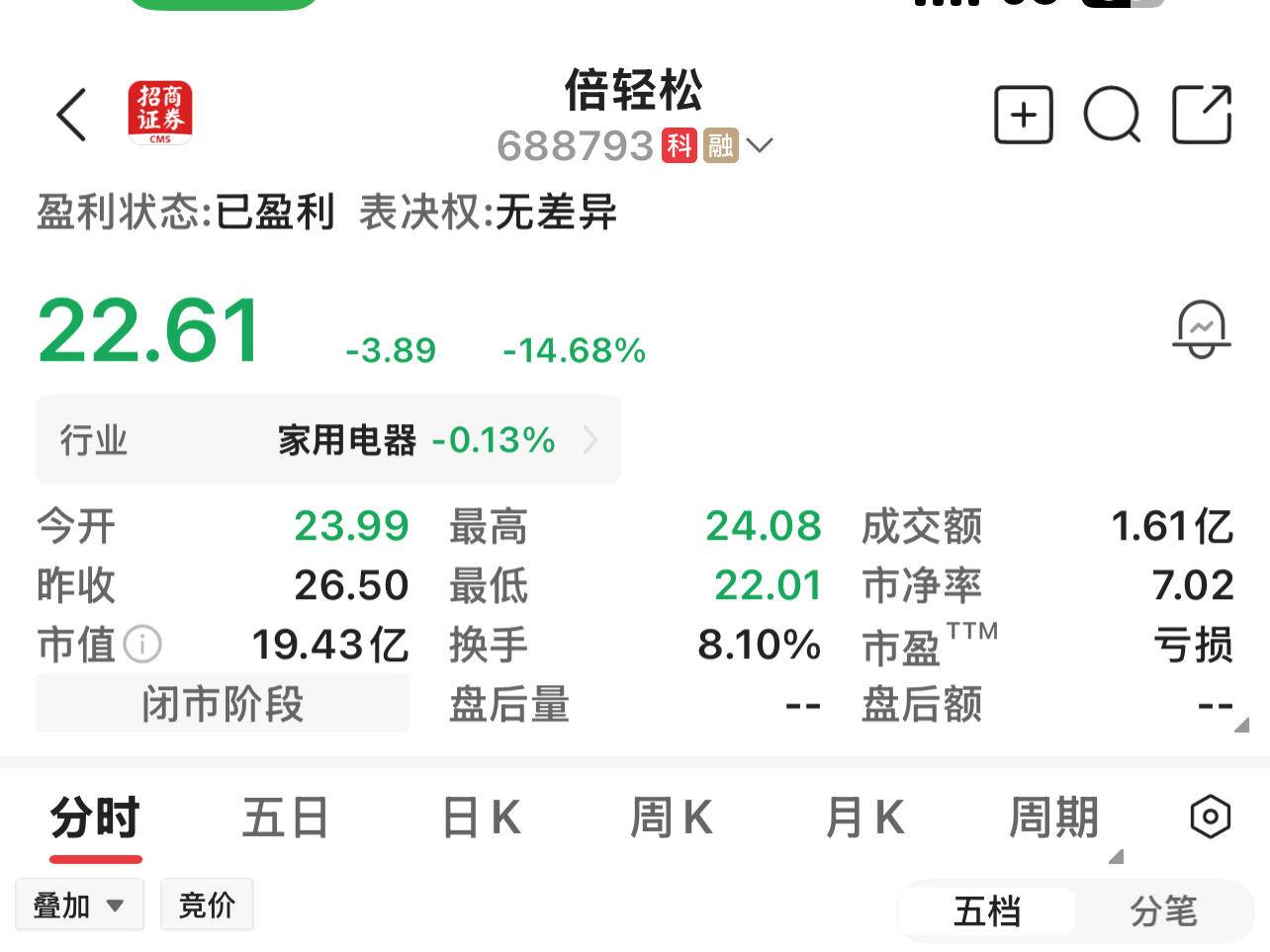The image size is (1270, 952).
Task: Select the 分笔 tick view
Action: point(1163,911)
